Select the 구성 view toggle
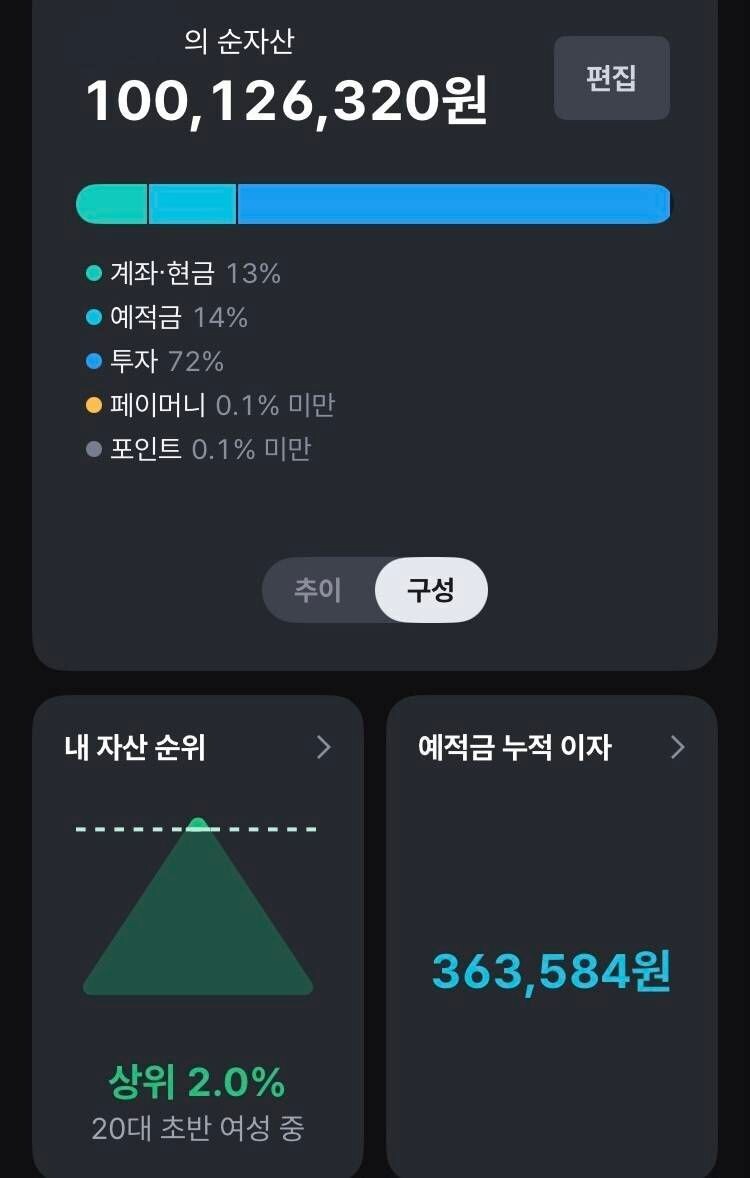The height and width of the screenshot is (1178, 750). coord(431,590)
